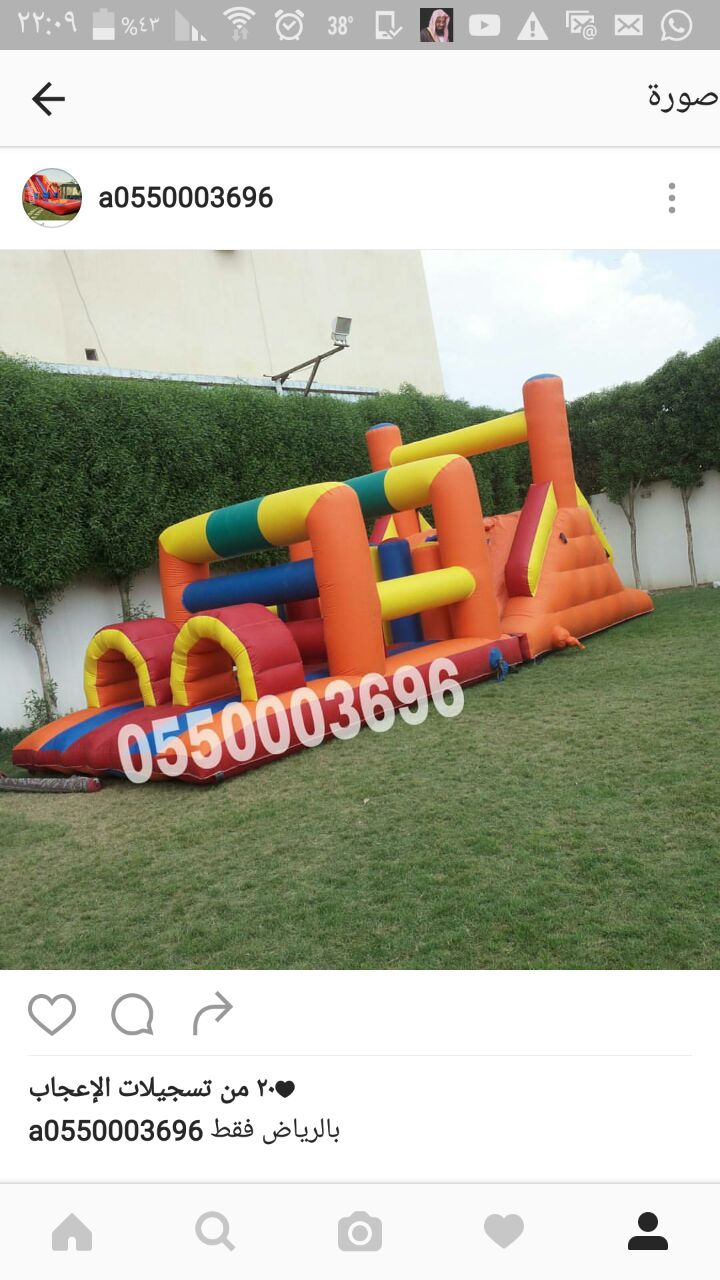Comment on the post via speech bubble
The height and width of the screenshot is (1280, 720).
tap(132, 1014)
